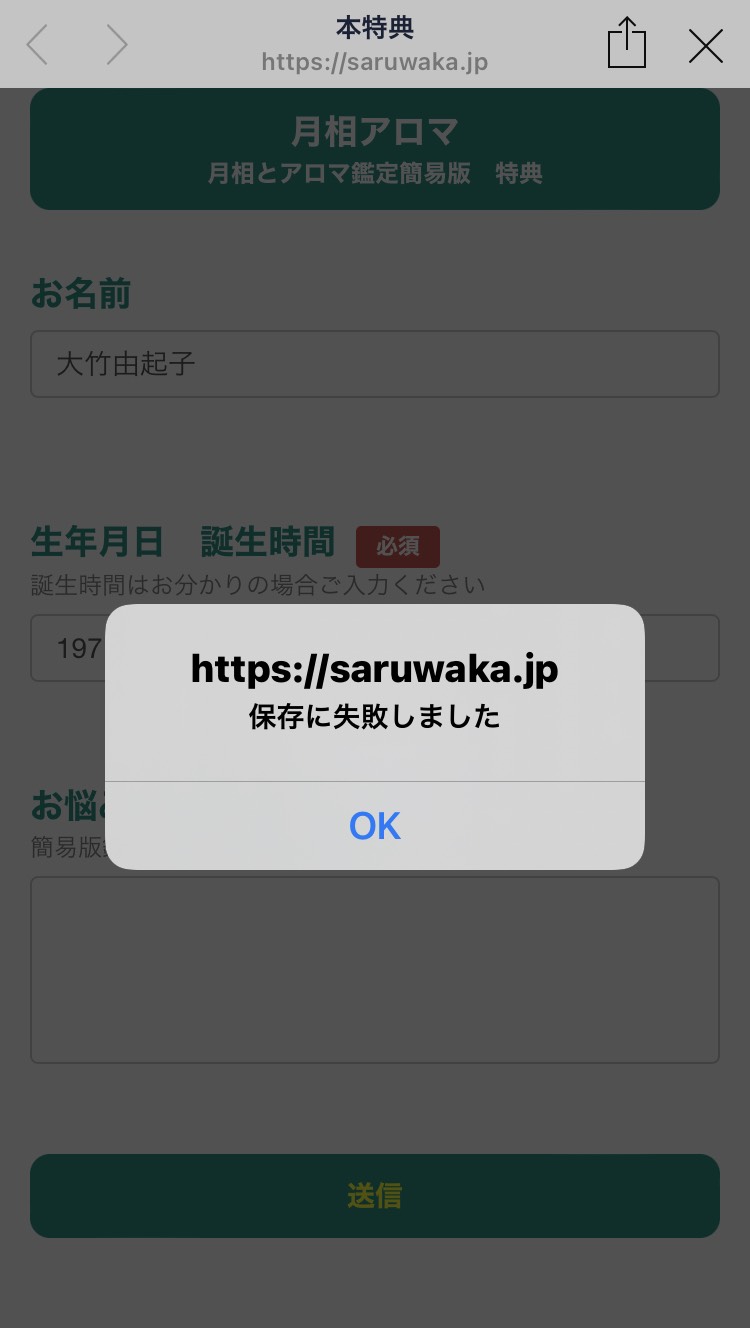Dismiss the alert by tapping OK

[x=375, y=825]
